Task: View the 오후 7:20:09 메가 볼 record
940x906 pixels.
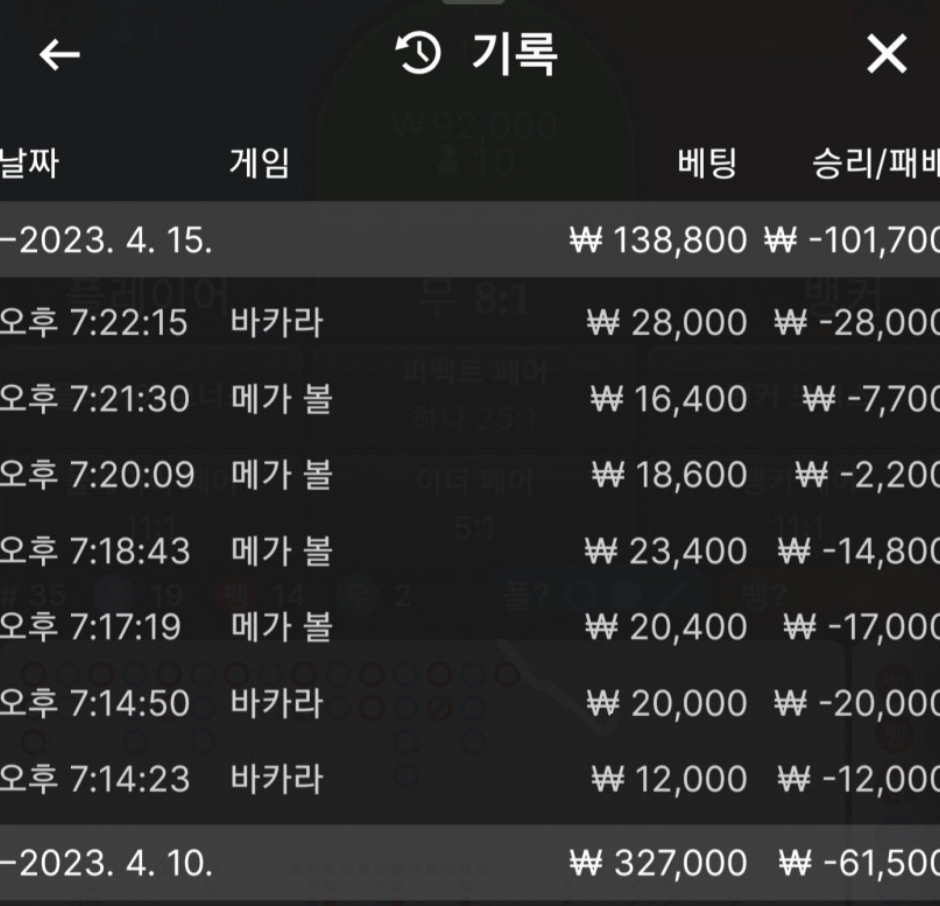Action: pyautogui.click(x=470, y=475)
